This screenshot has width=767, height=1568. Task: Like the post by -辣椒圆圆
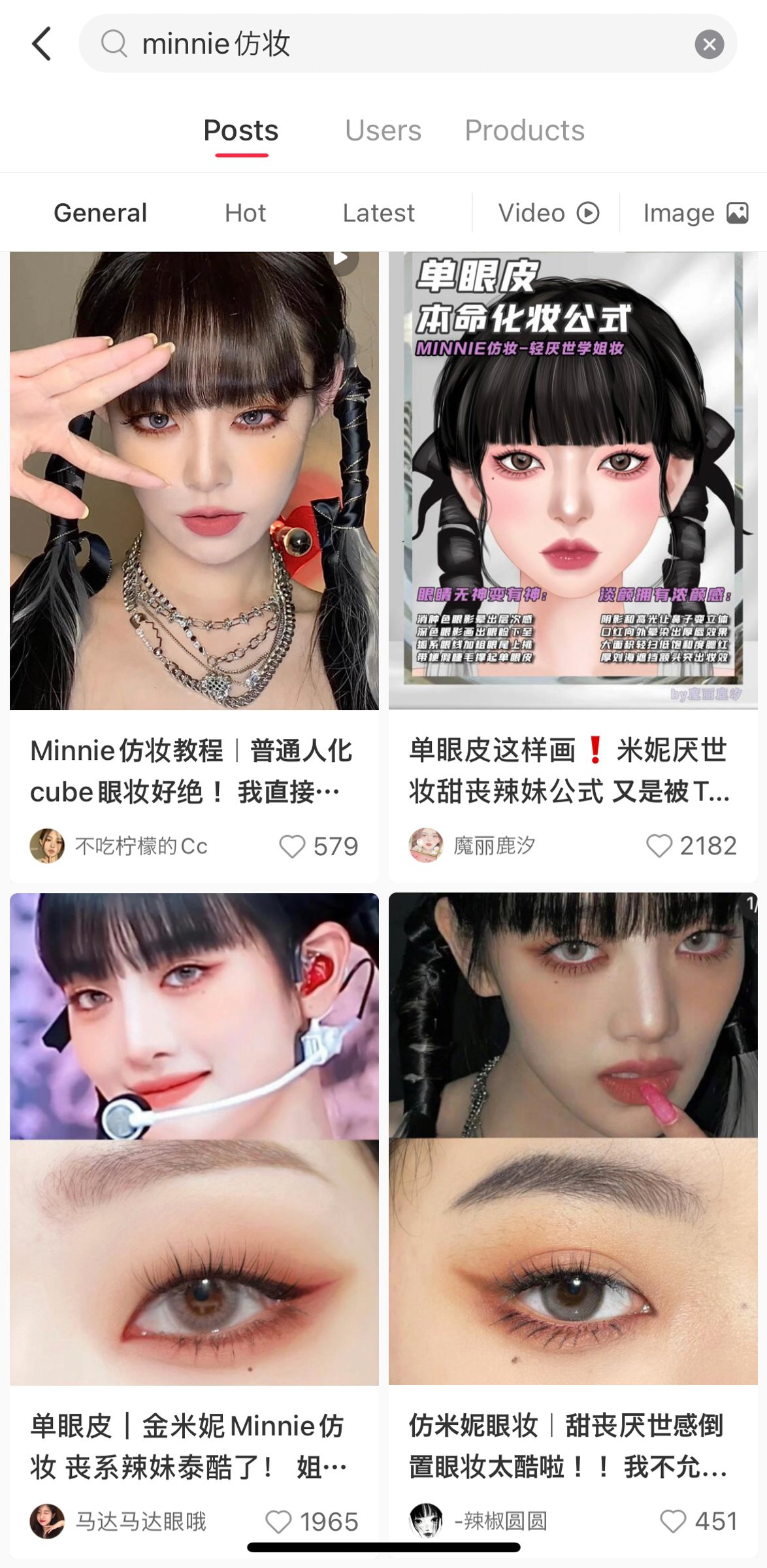click(x=673, y=1521)
